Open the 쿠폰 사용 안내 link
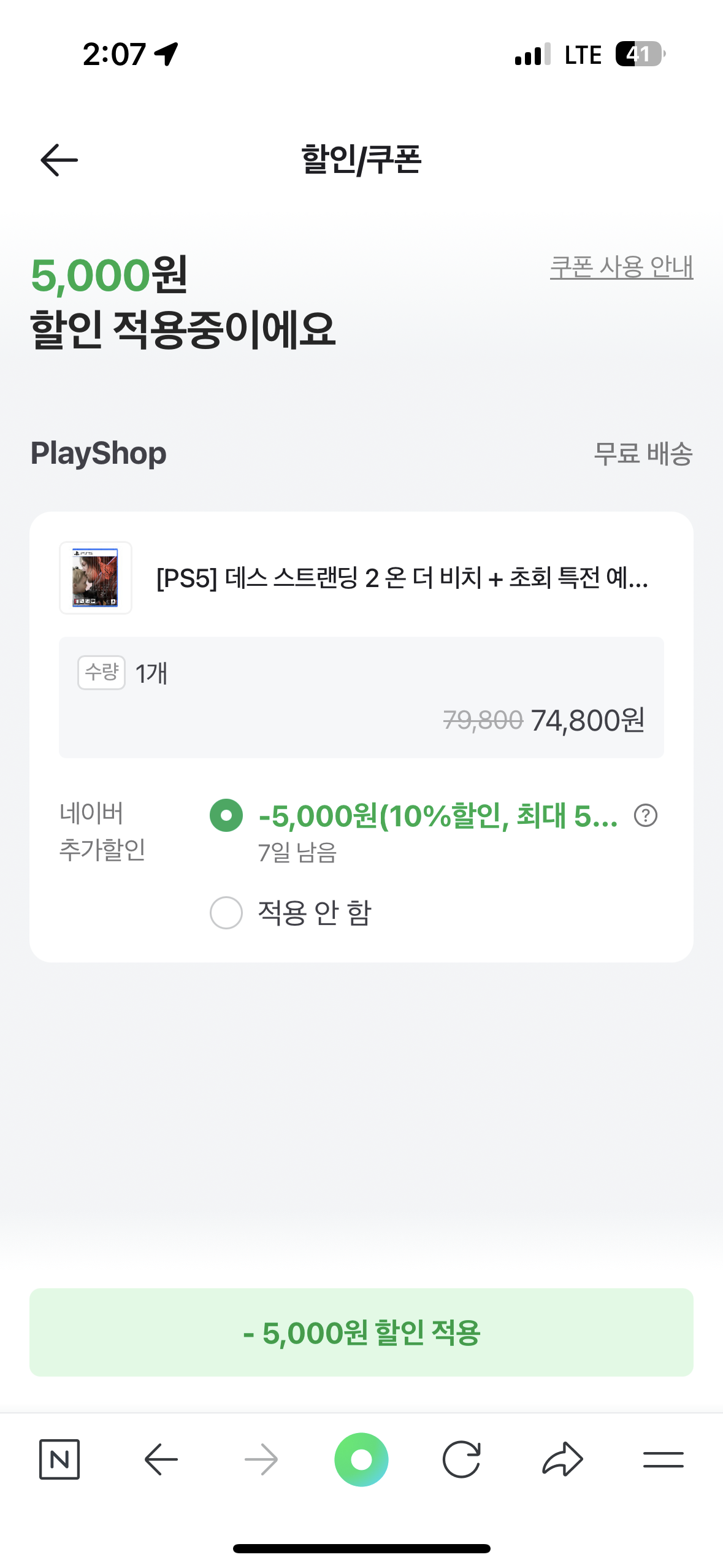 (x=621, y=267)
